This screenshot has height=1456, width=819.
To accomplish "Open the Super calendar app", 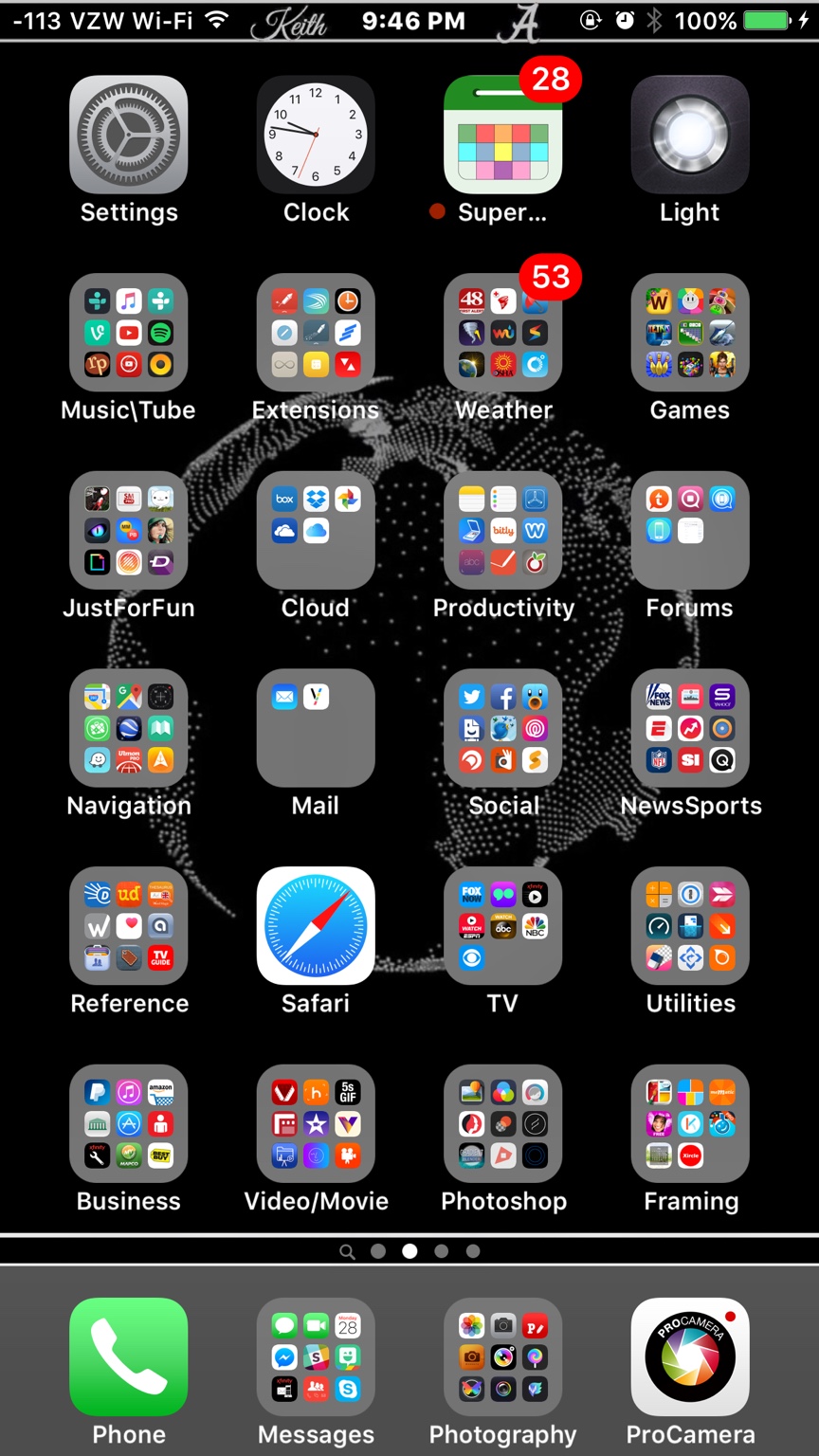I will [502, 135].
